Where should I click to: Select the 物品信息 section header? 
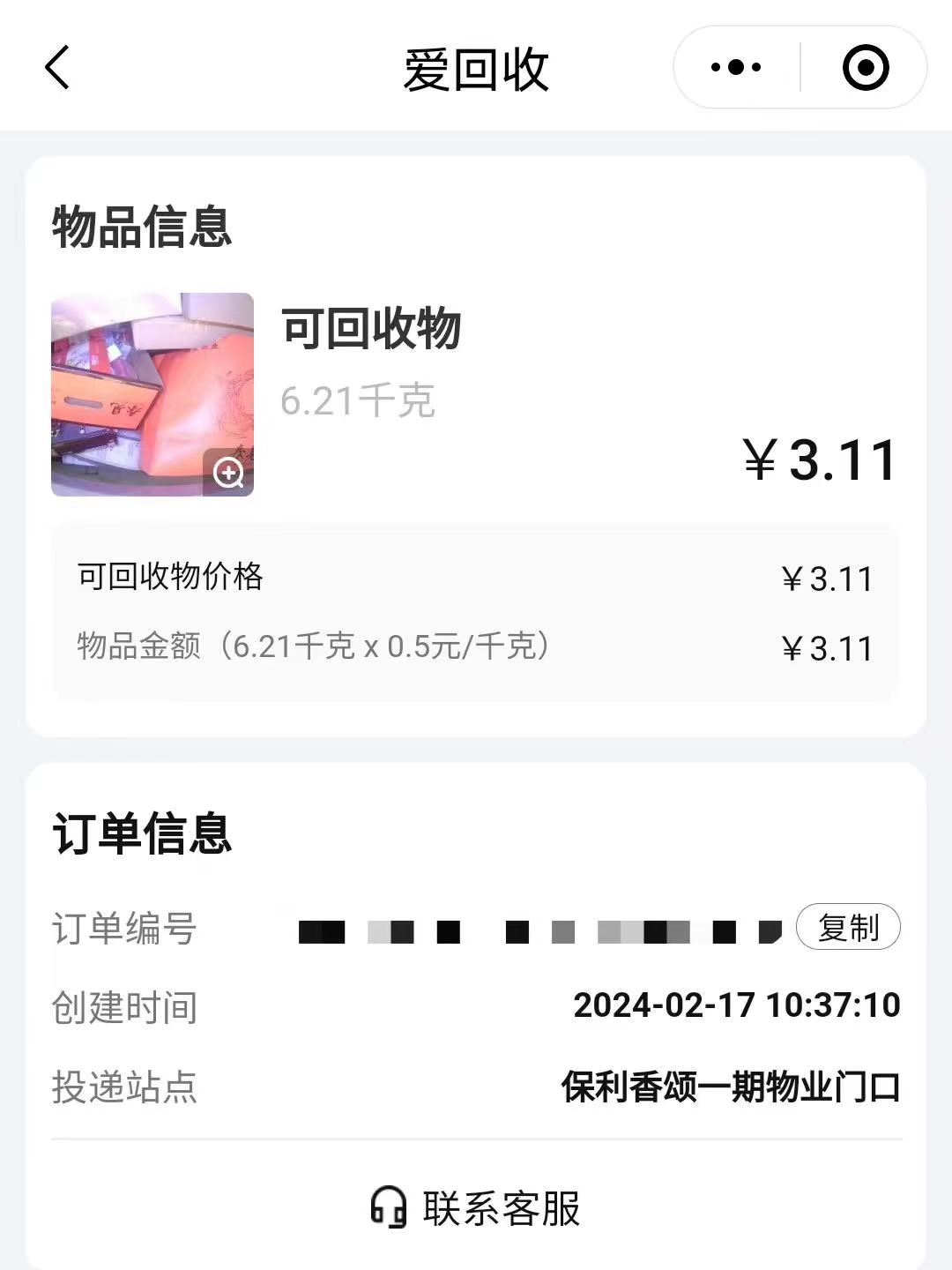[141, 228]
